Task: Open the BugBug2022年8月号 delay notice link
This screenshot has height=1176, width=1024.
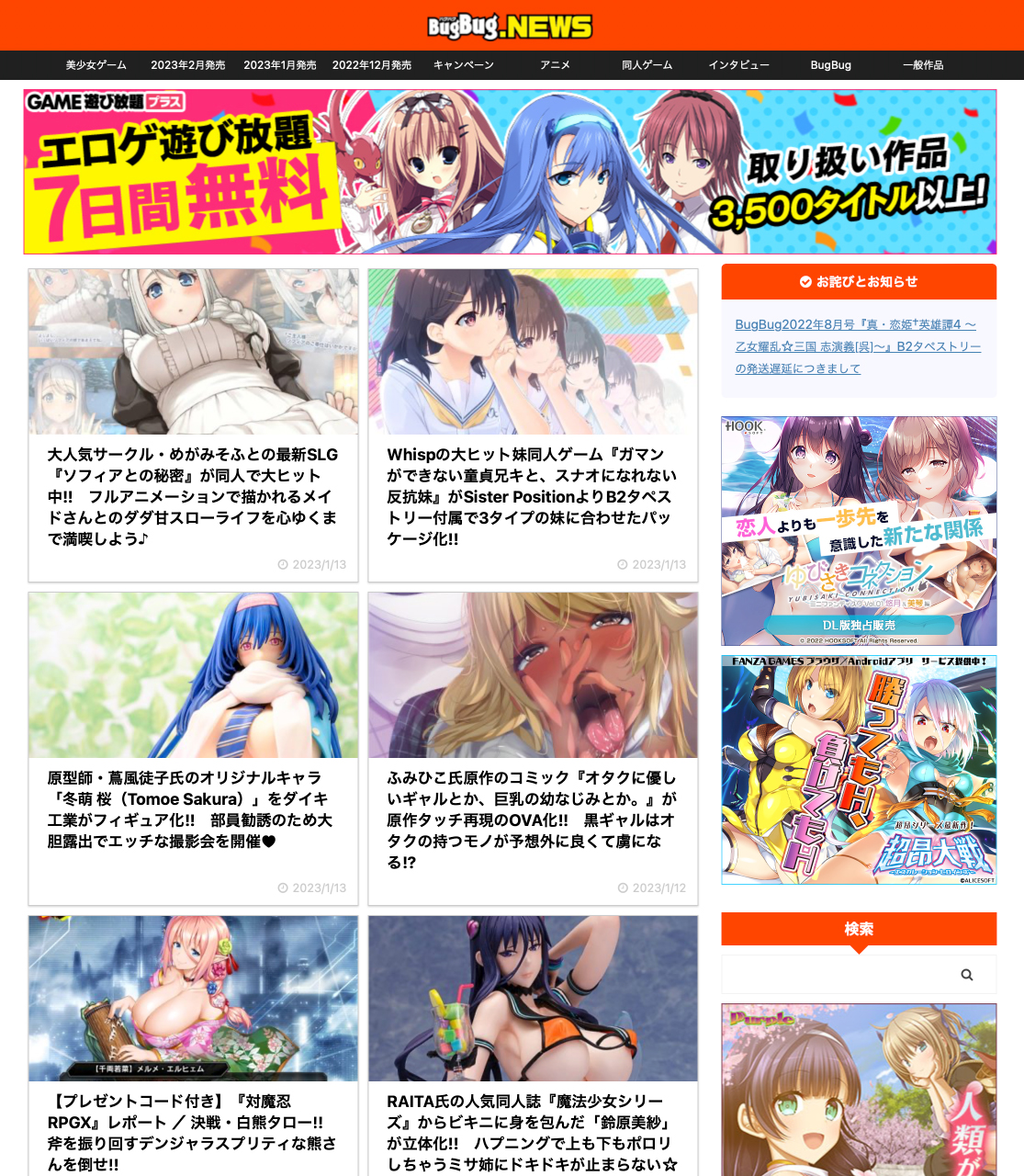Action: 857,346
